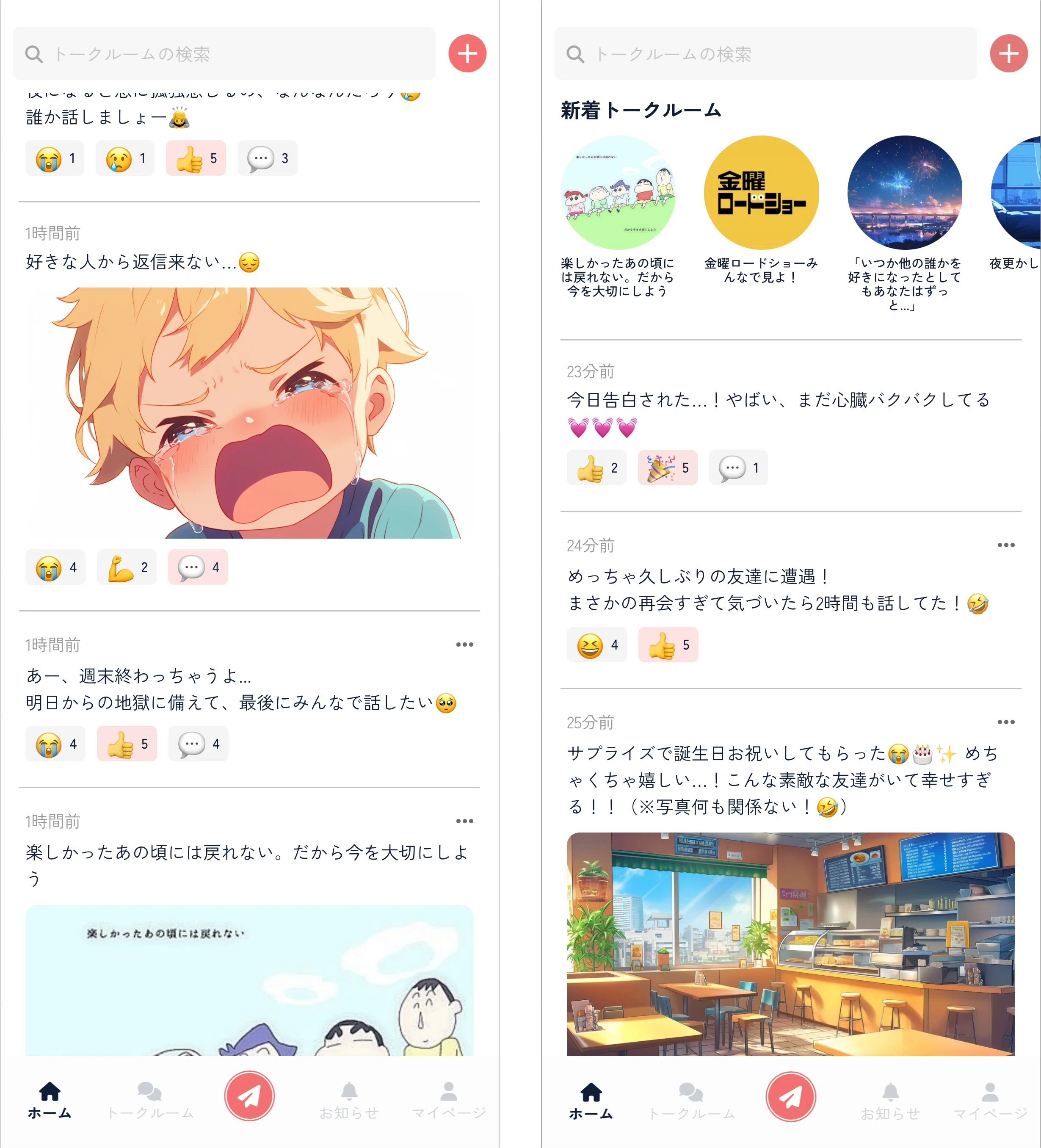React with laughing face to 久しぶりの友達 post
This screenshot has height=1148, width=1041.
click(x=596, y=645)
